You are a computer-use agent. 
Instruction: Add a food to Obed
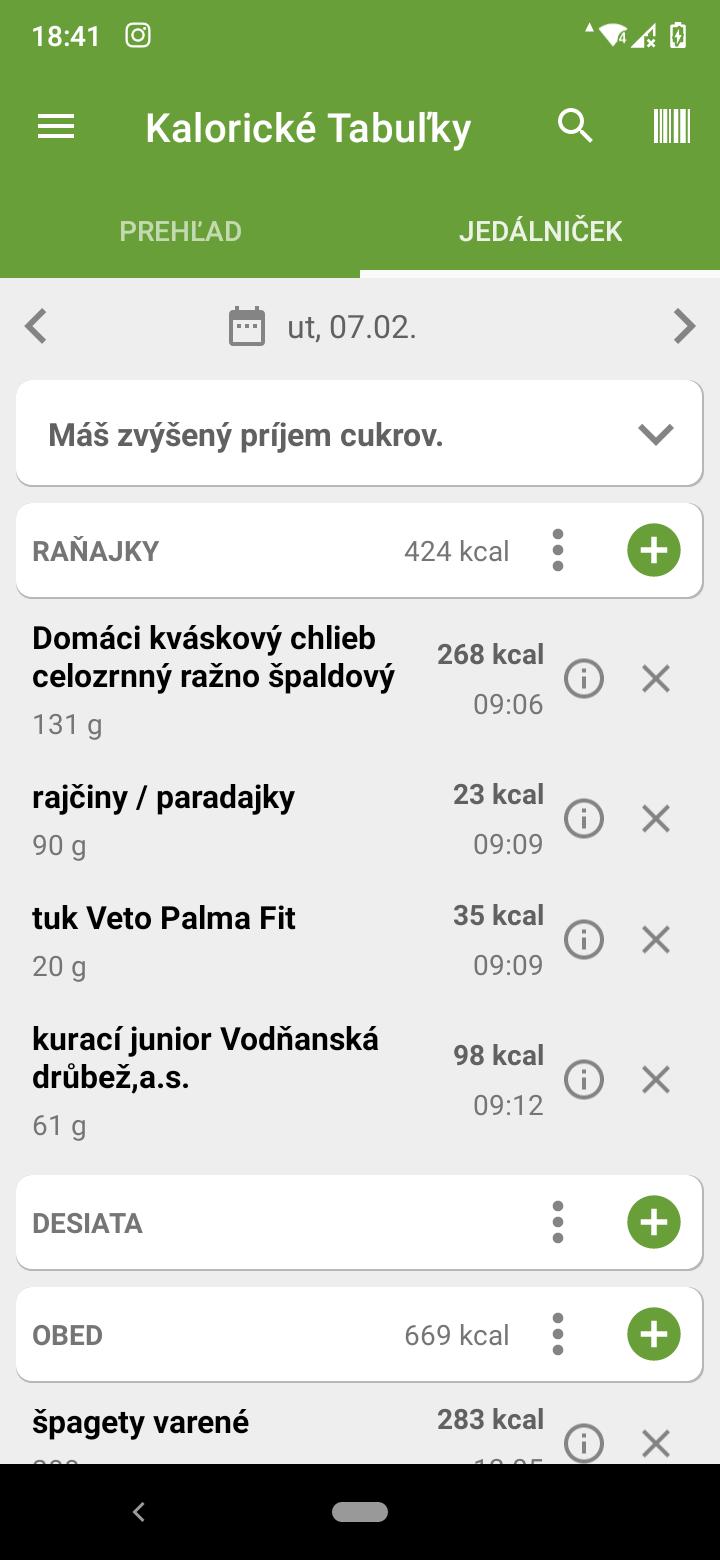pyautogui.click(x=654, y=1335)
